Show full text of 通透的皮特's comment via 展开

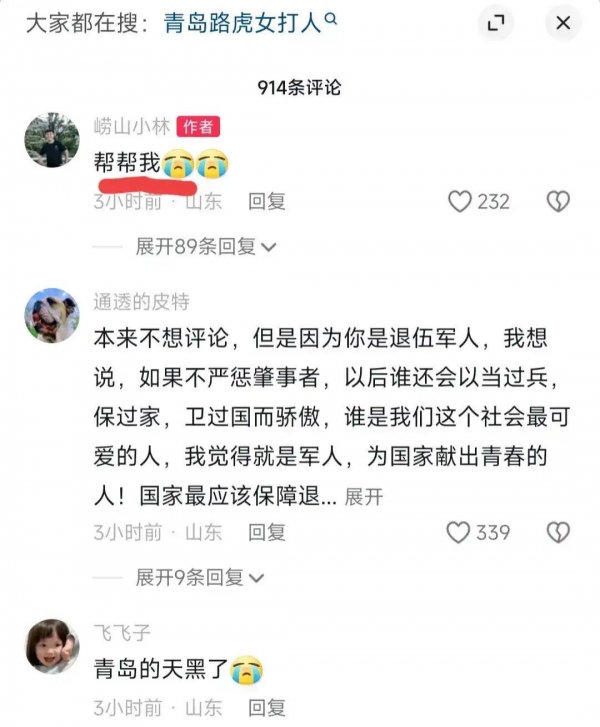(363, 495)
